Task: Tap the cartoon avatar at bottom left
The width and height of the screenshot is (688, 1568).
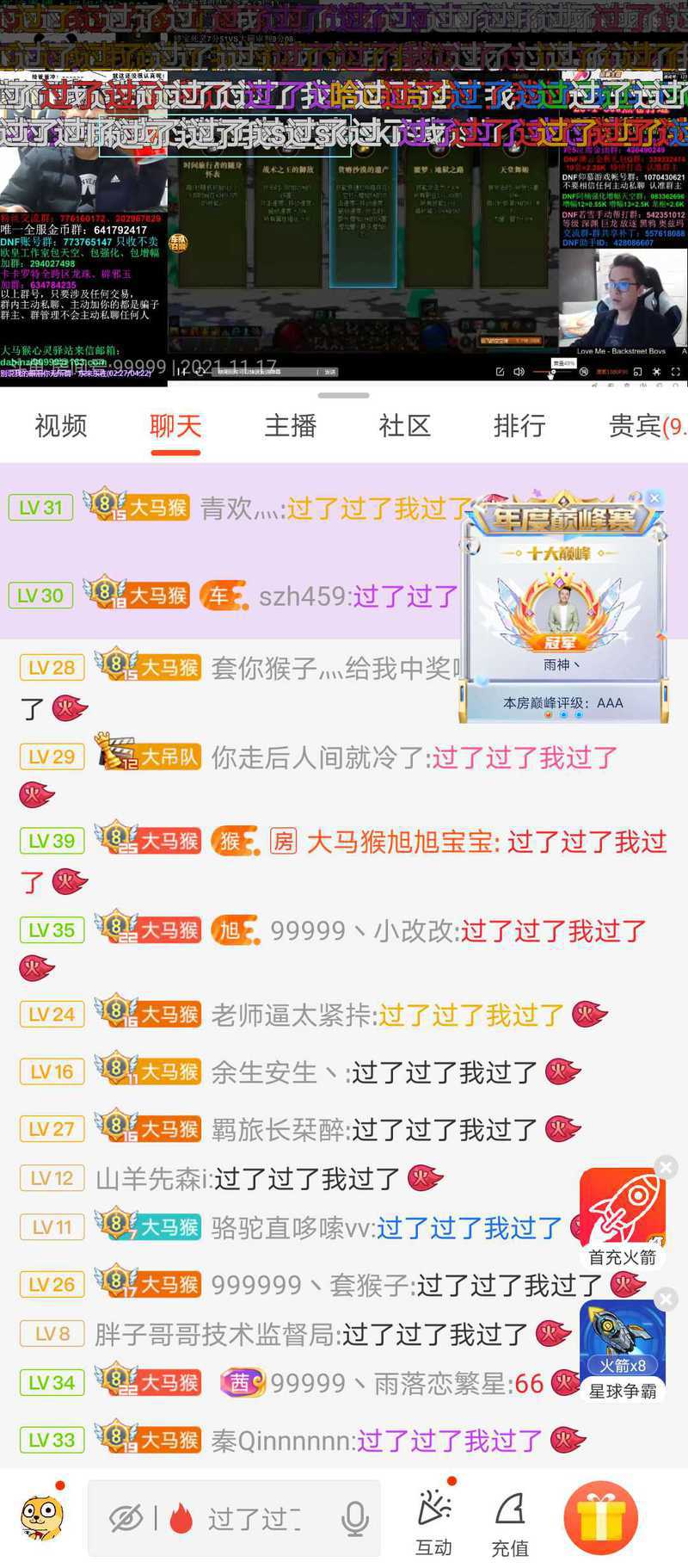Action: [42, 1517]
